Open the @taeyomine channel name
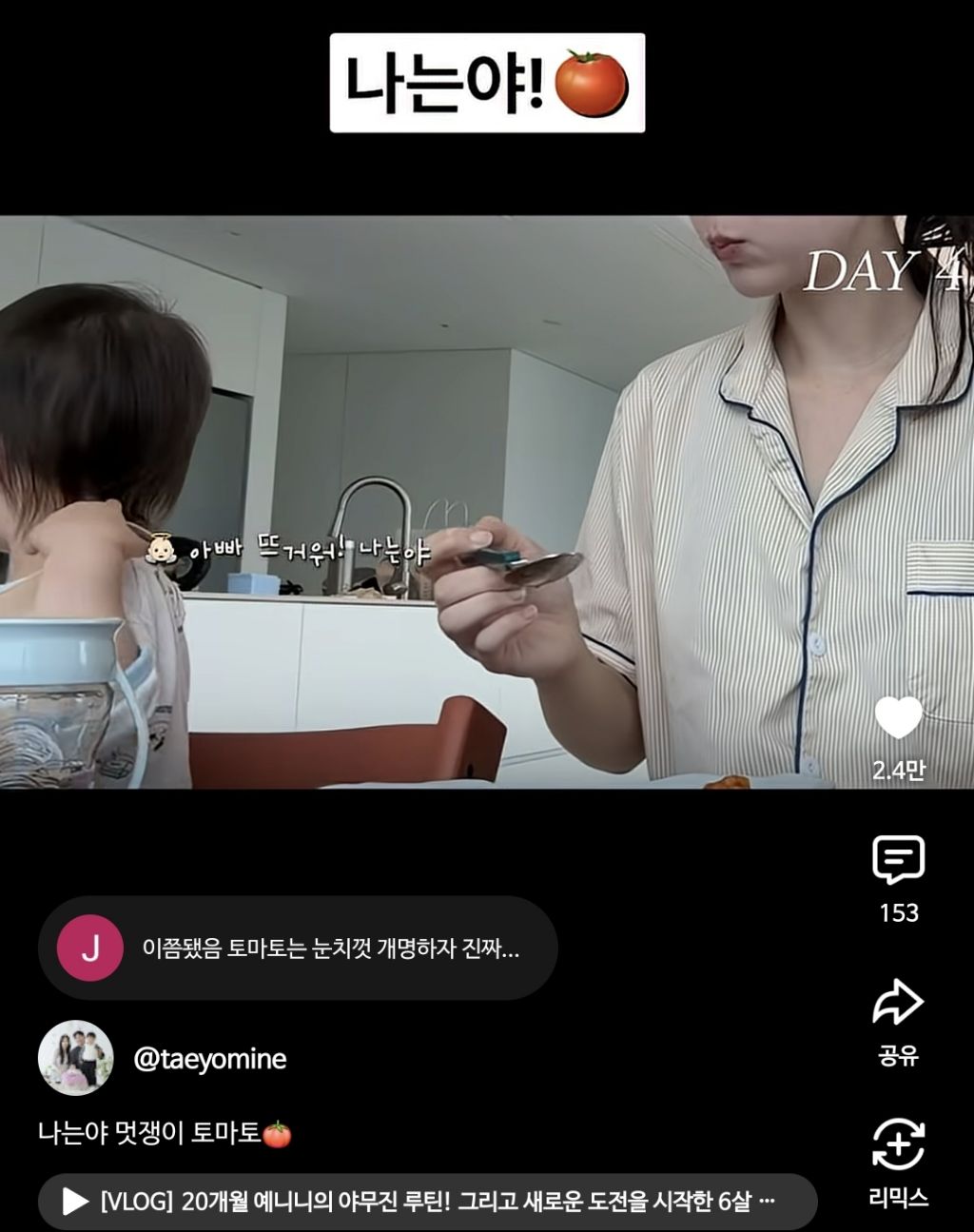974x1232 pixels. (x=209, y=1059)
